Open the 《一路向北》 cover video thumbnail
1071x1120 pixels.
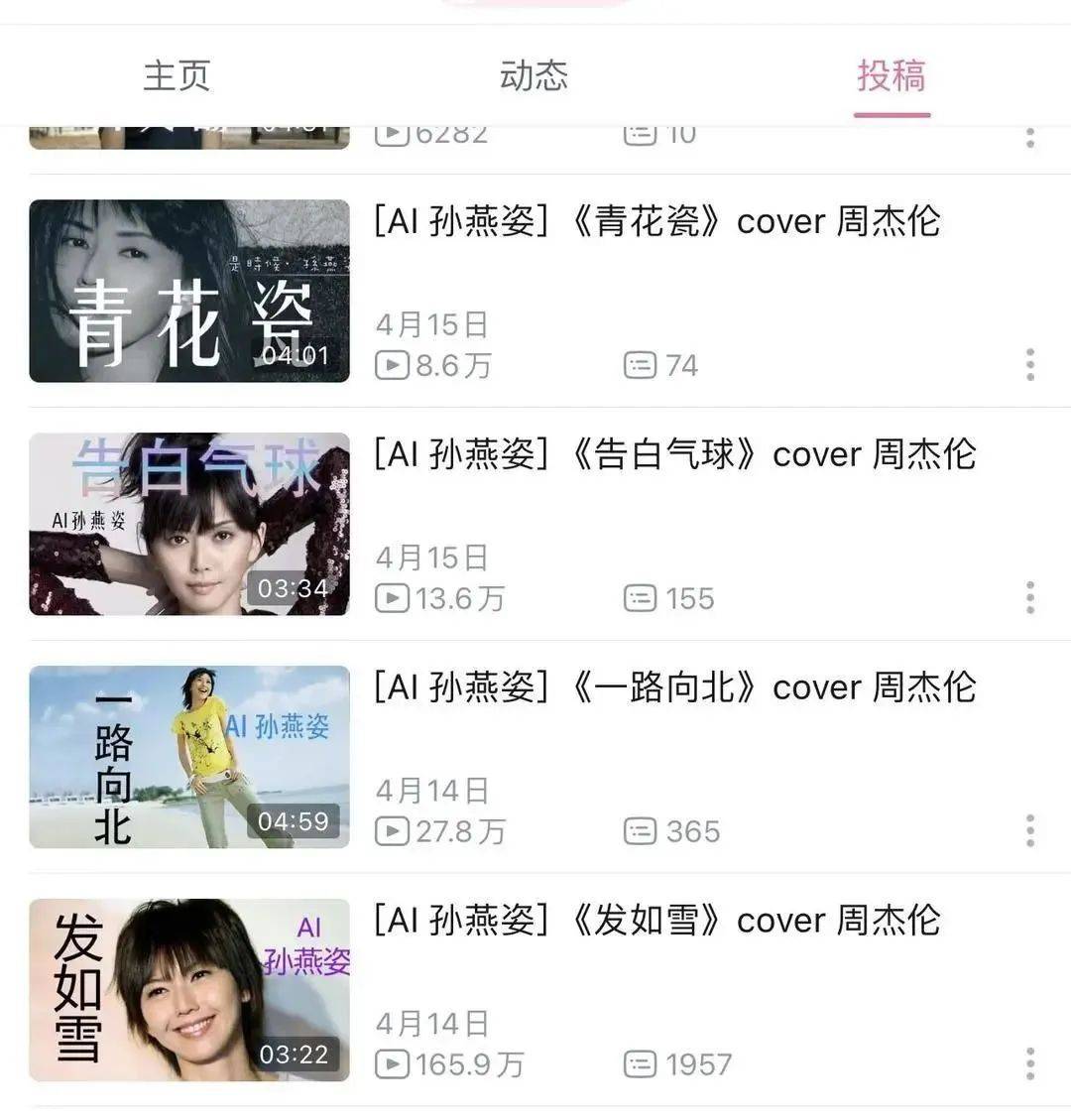(x=189, y=757)
